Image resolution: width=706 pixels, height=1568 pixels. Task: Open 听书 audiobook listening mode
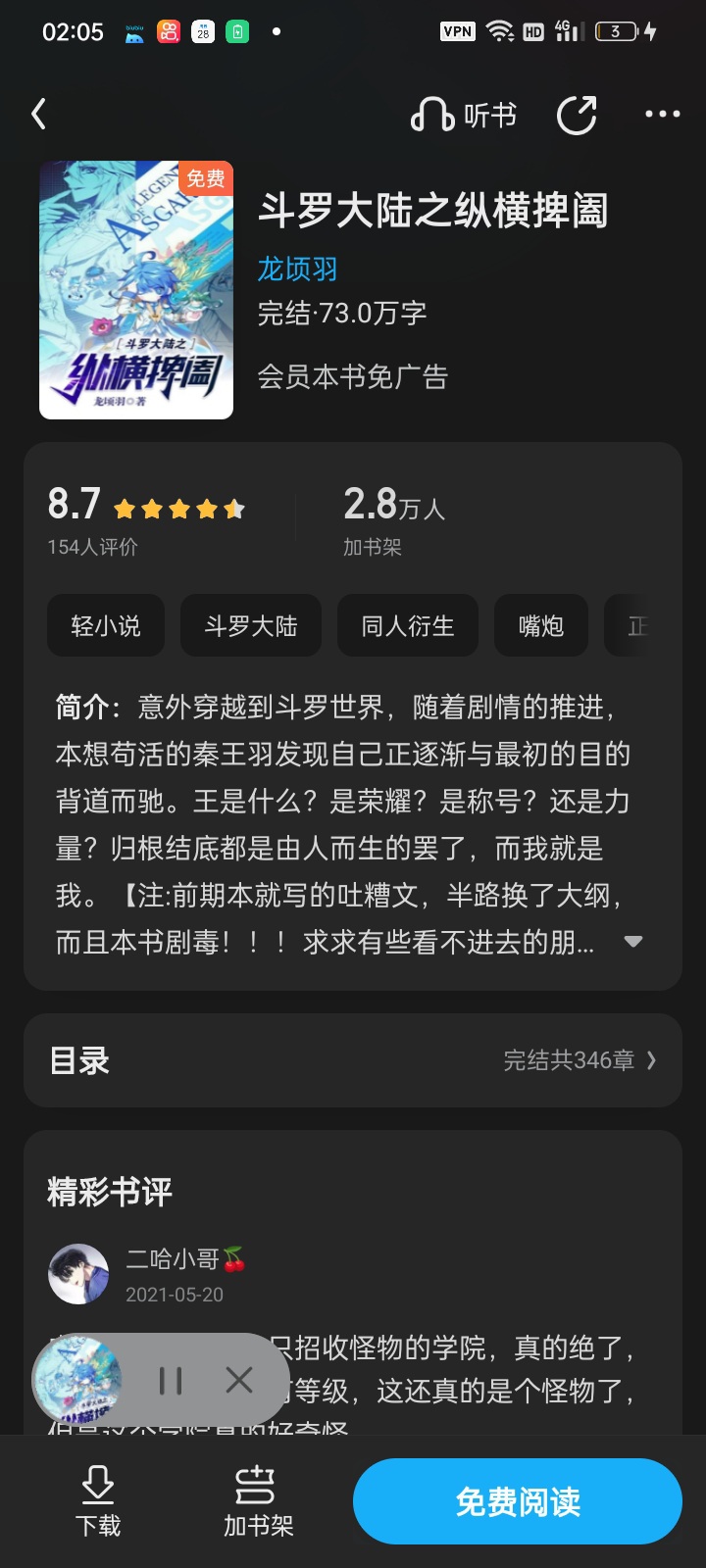[464, 116]
